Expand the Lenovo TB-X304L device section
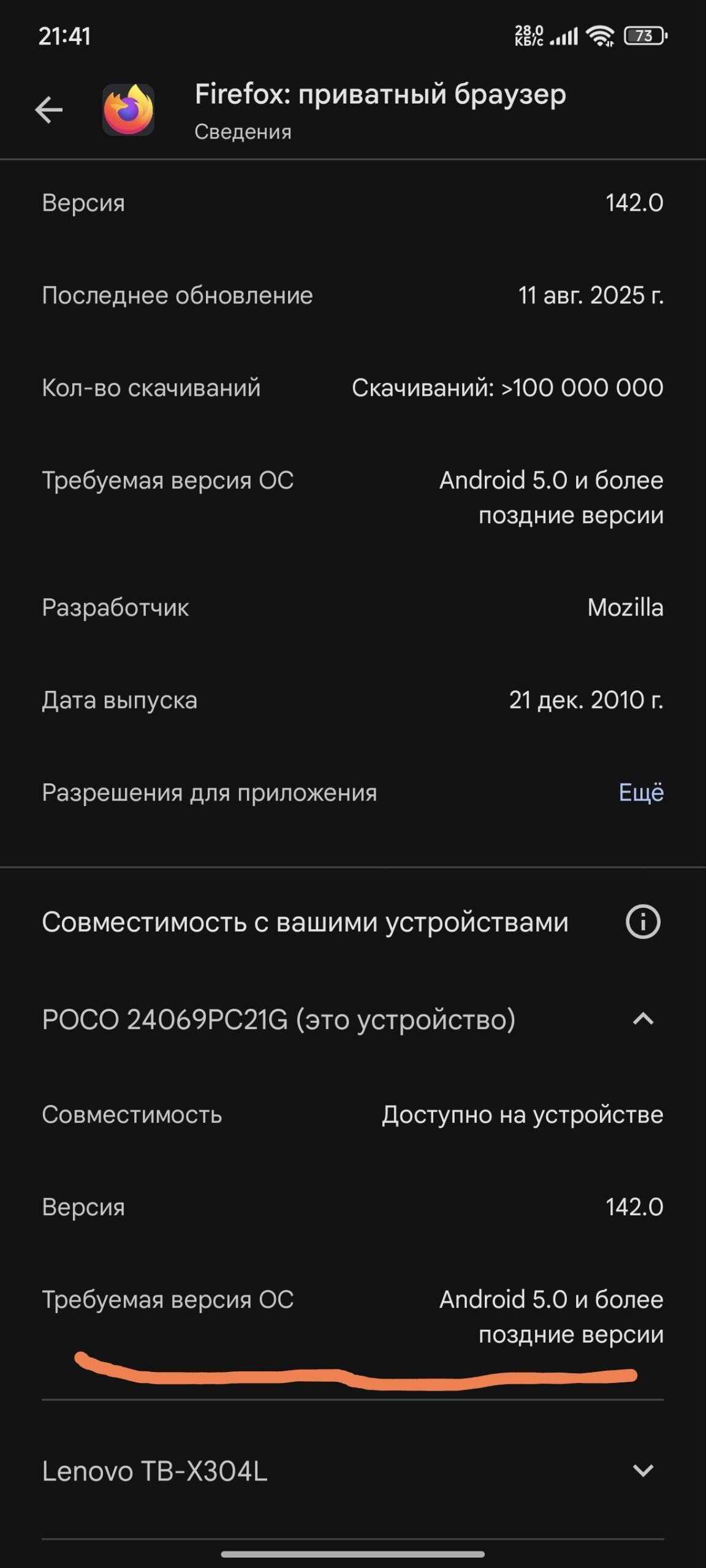706x1568 pixels. (x=642, y=1471)
